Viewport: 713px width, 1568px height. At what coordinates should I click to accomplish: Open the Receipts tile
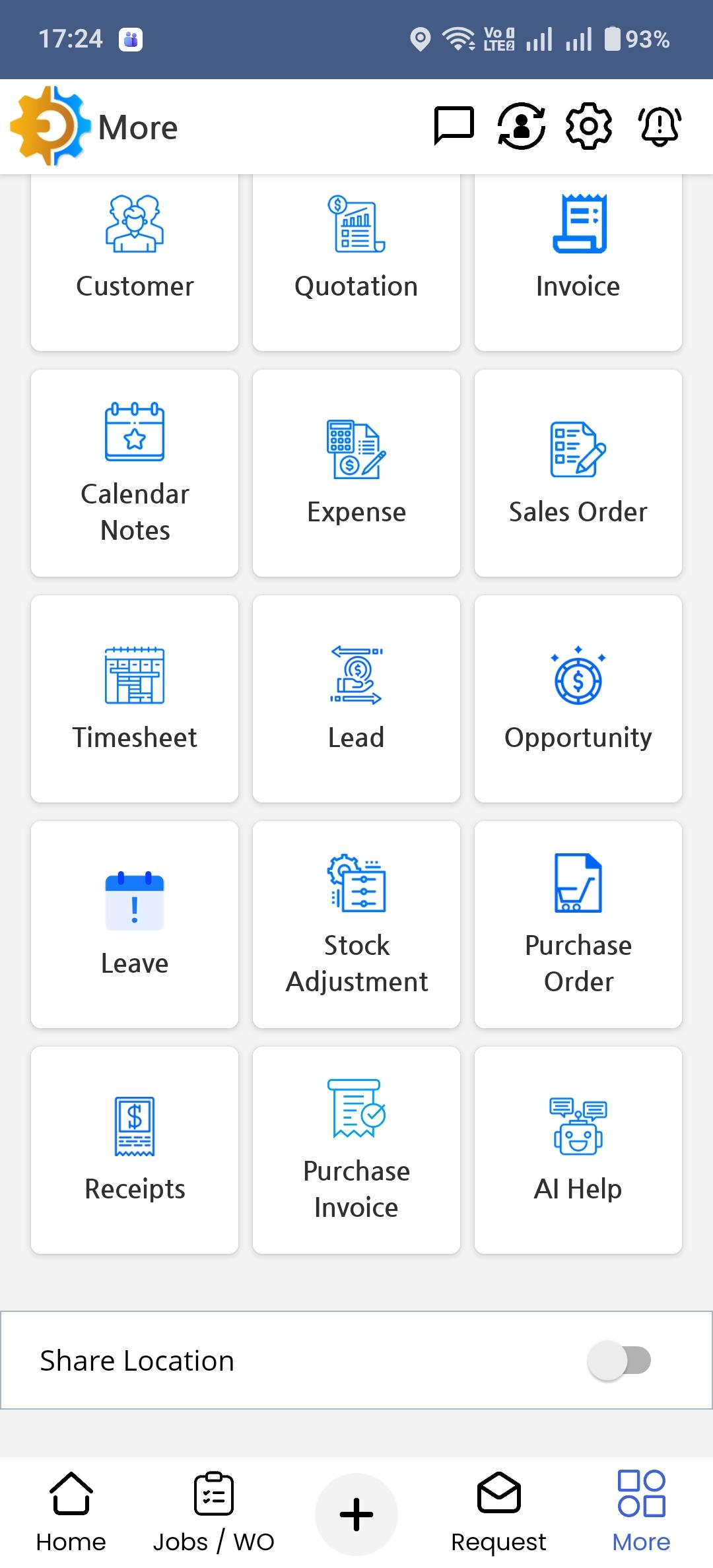click(x=135, y=1150)
